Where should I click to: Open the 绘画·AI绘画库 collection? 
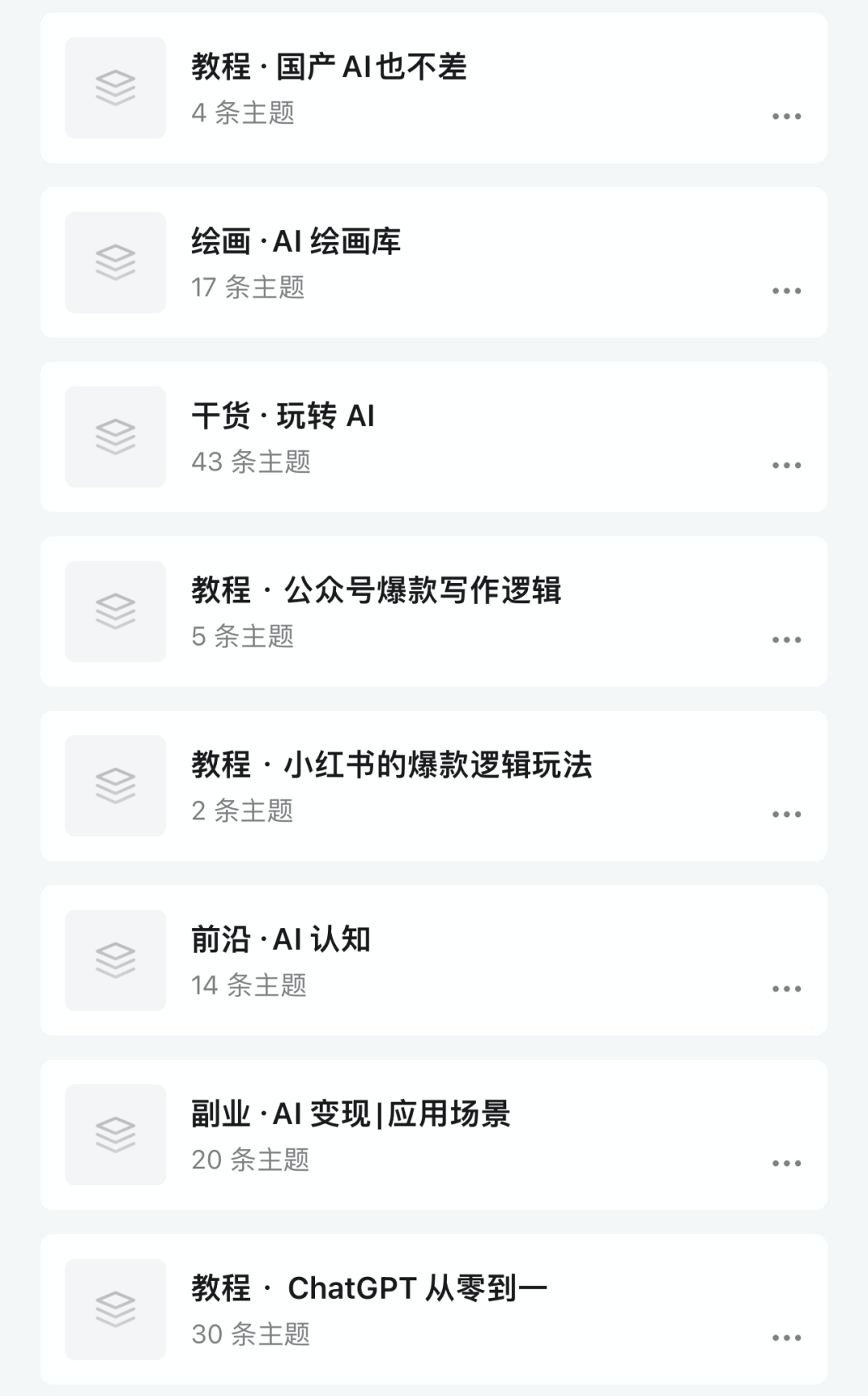point(296,242)
